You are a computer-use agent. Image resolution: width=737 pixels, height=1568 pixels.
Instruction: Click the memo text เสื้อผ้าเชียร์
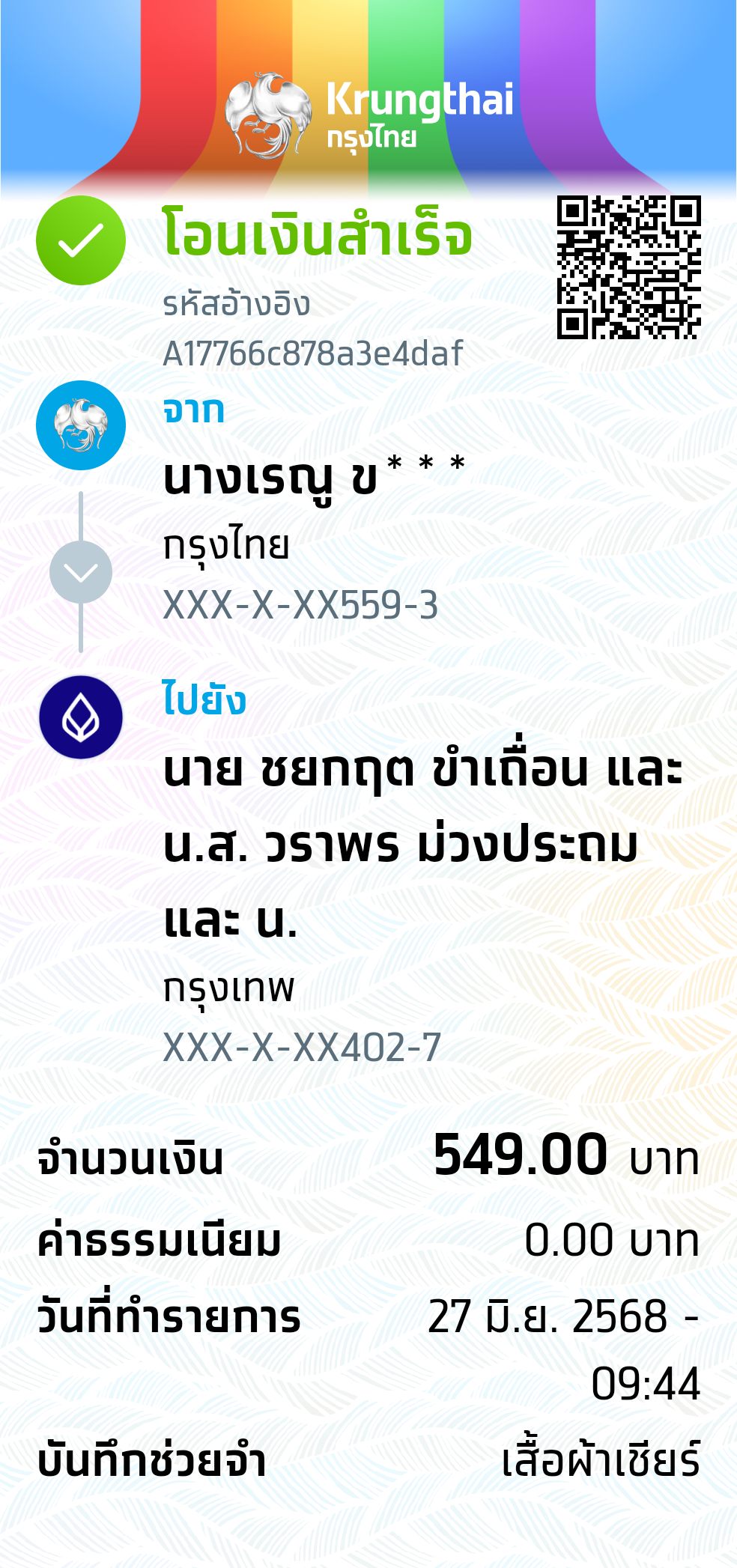[599, 1464]
